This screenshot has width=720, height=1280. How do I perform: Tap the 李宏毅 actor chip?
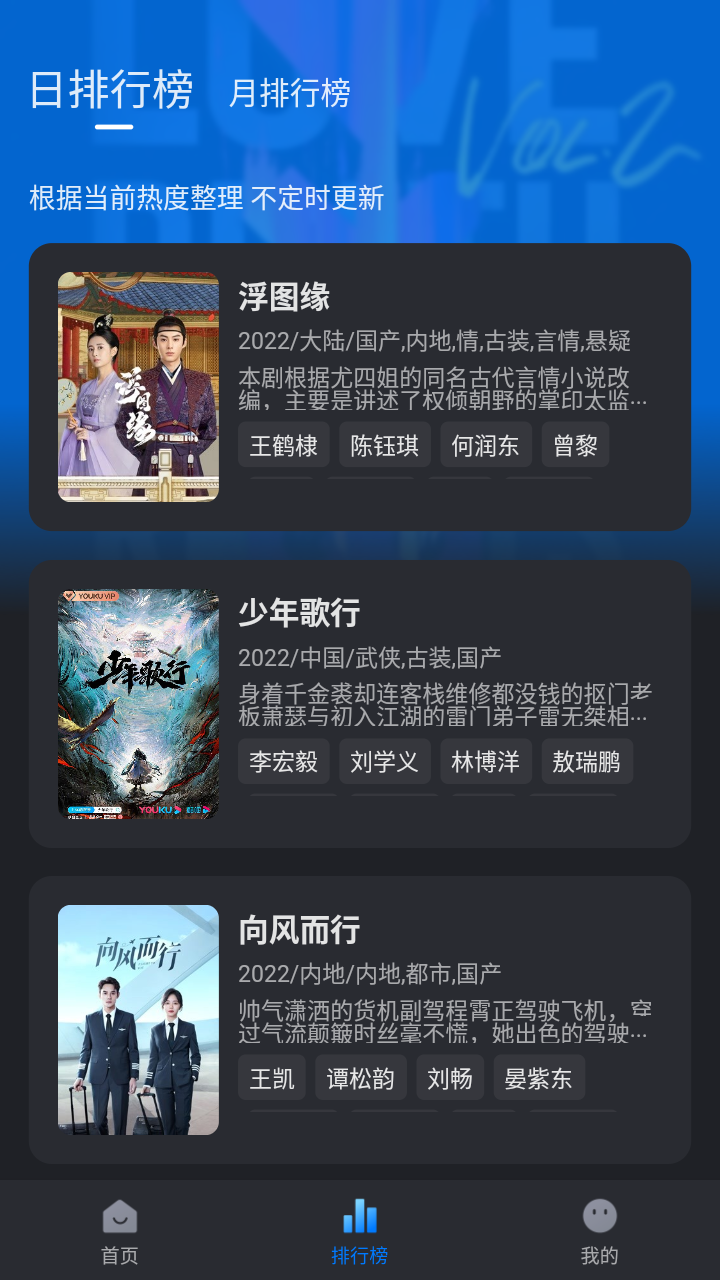point(283,762)
